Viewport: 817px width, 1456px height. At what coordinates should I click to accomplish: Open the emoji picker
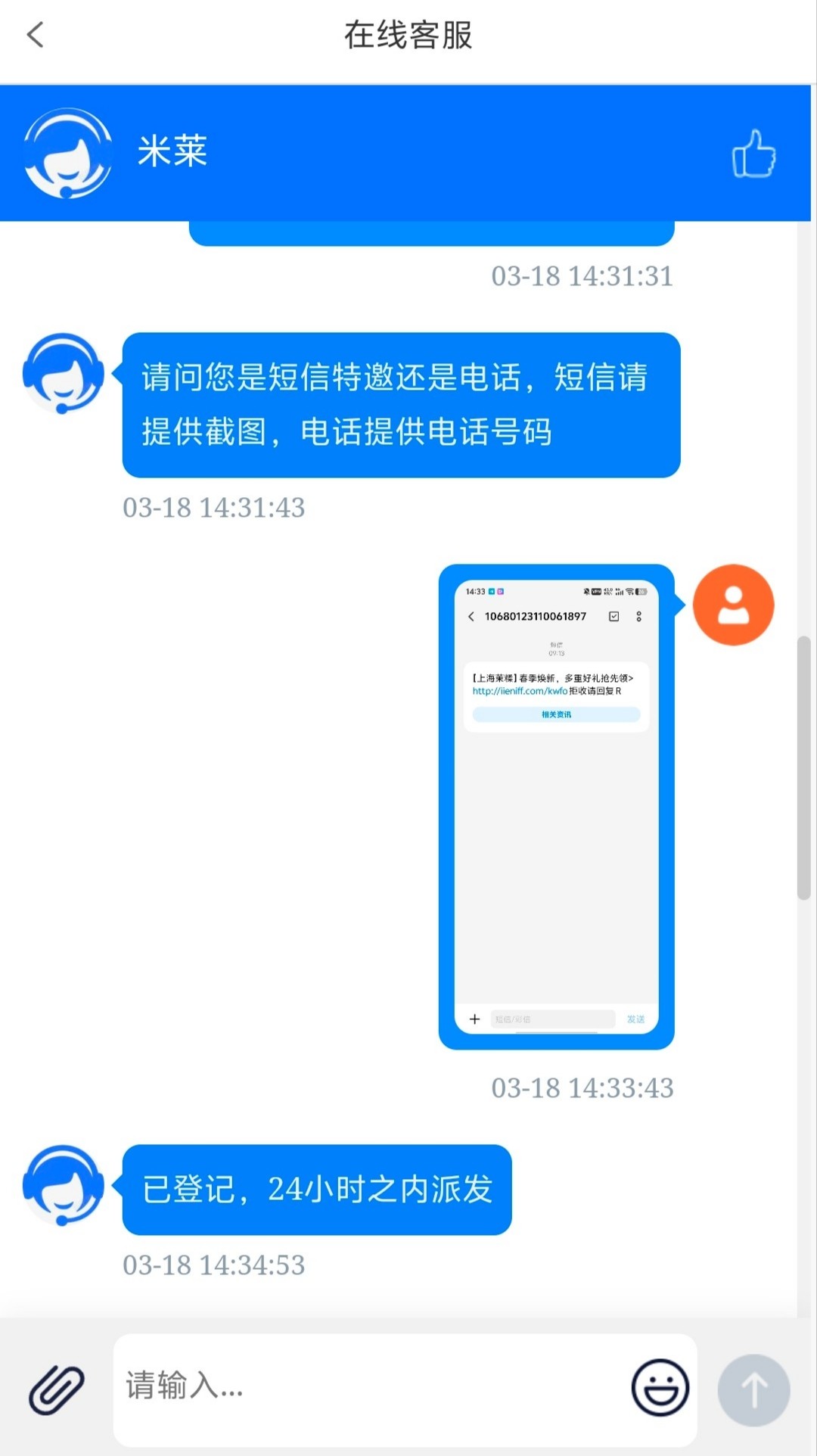660,1388
